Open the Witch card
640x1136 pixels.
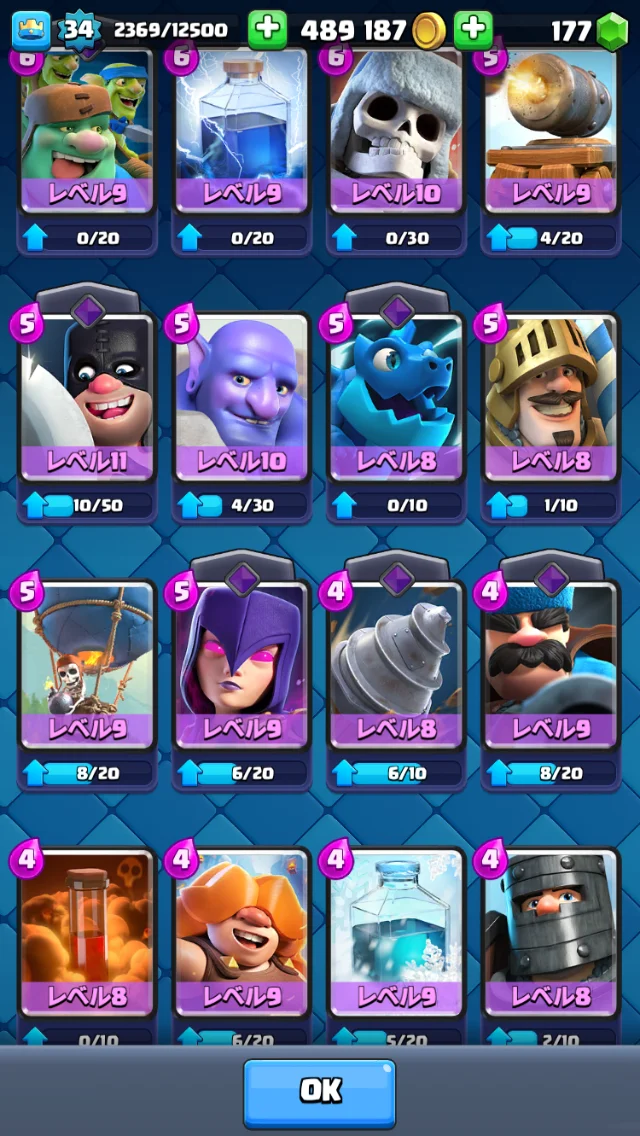point(241,665)
